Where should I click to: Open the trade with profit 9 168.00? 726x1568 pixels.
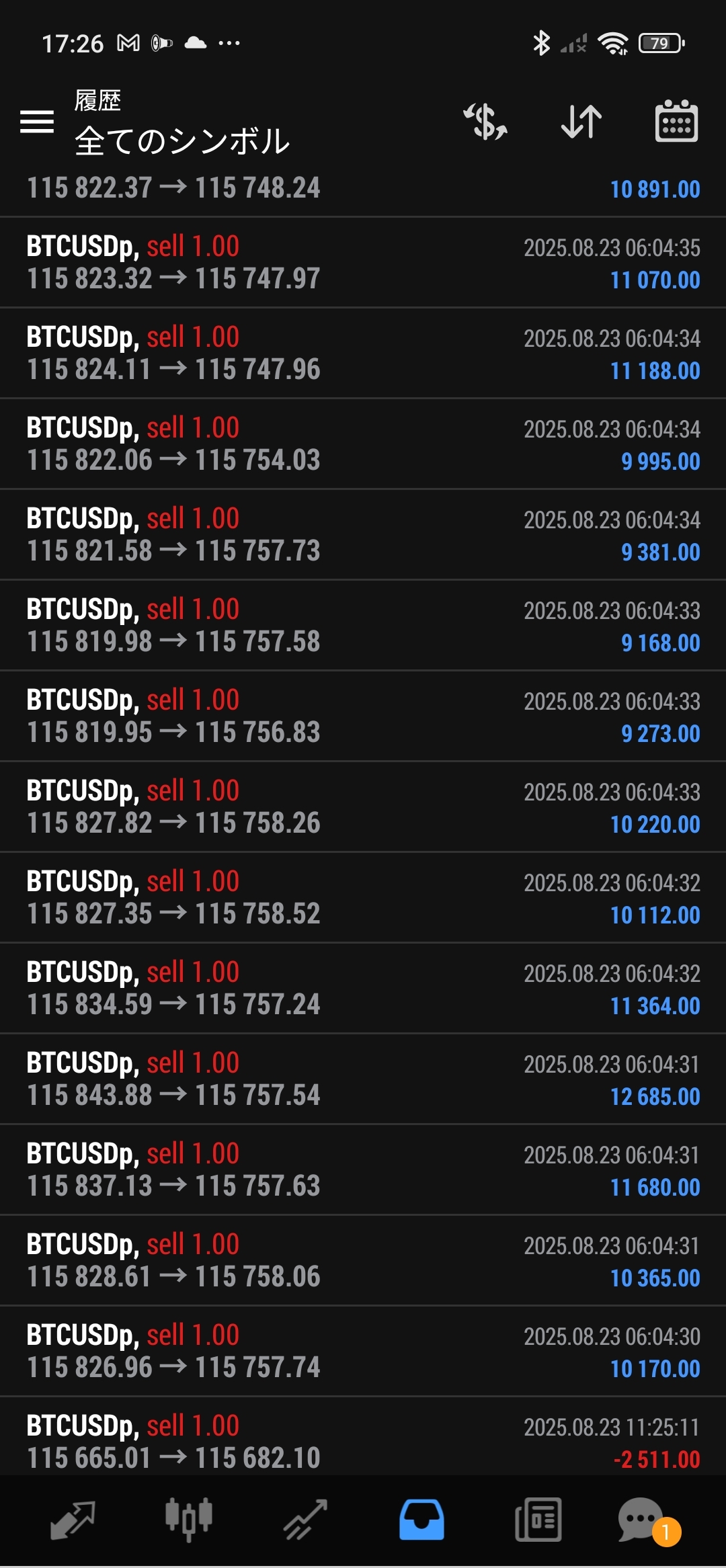pyautogui.click(x=363, y=626)
